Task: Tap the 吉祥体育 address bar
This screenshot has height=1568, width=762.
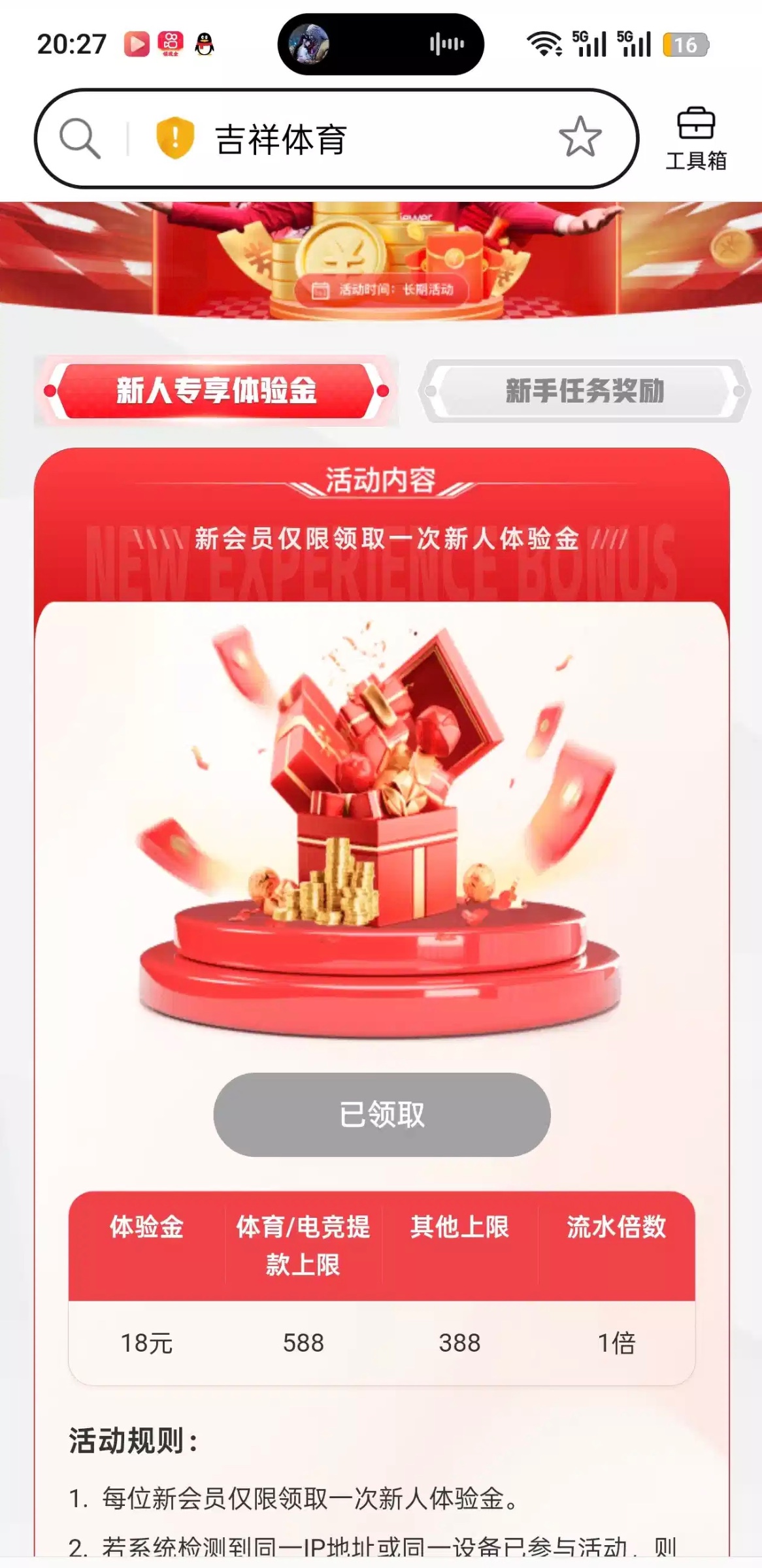Action: click(x=366, y=139)
